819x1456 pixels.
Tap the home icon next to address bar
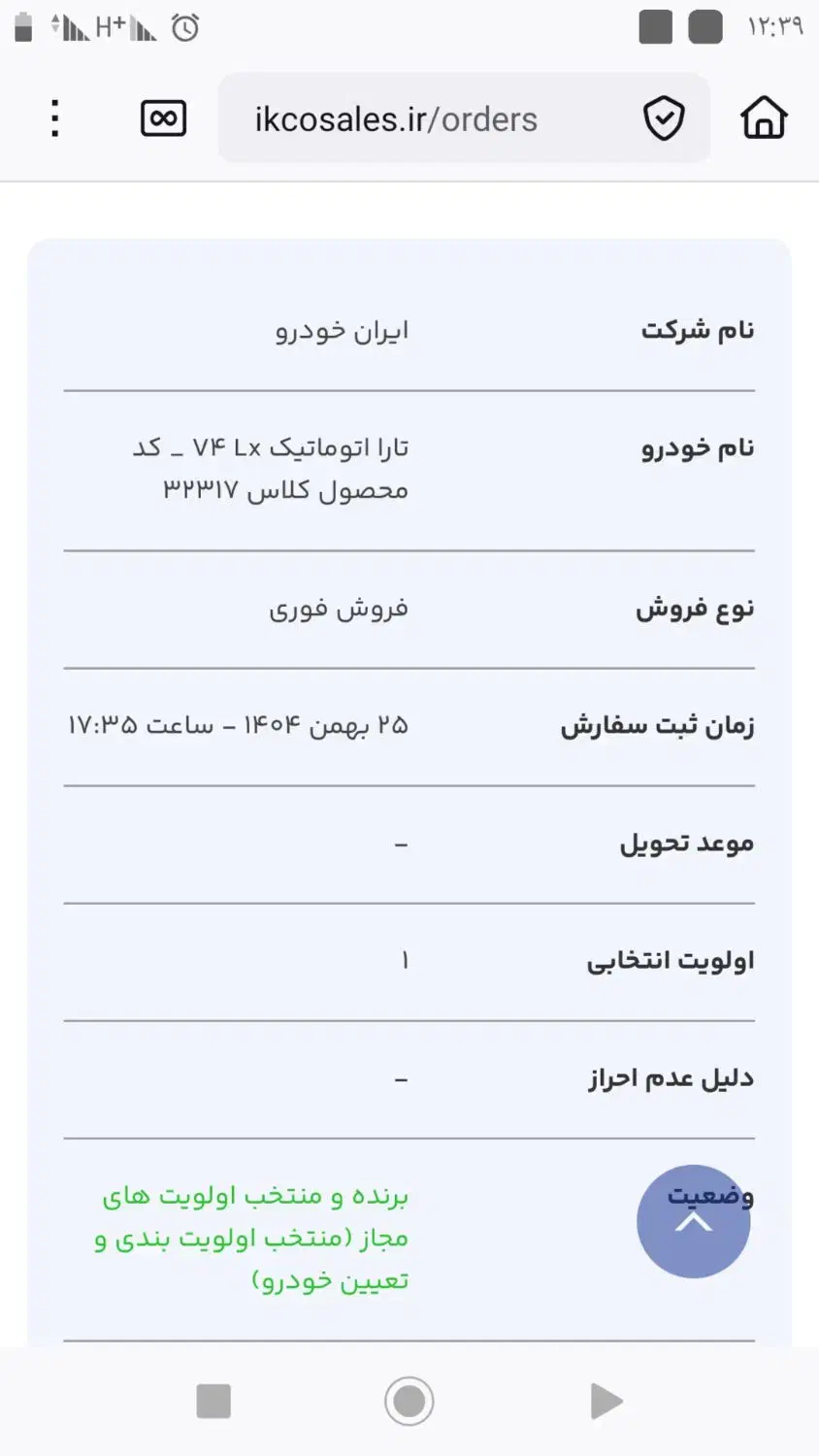[x=763, y=117]
